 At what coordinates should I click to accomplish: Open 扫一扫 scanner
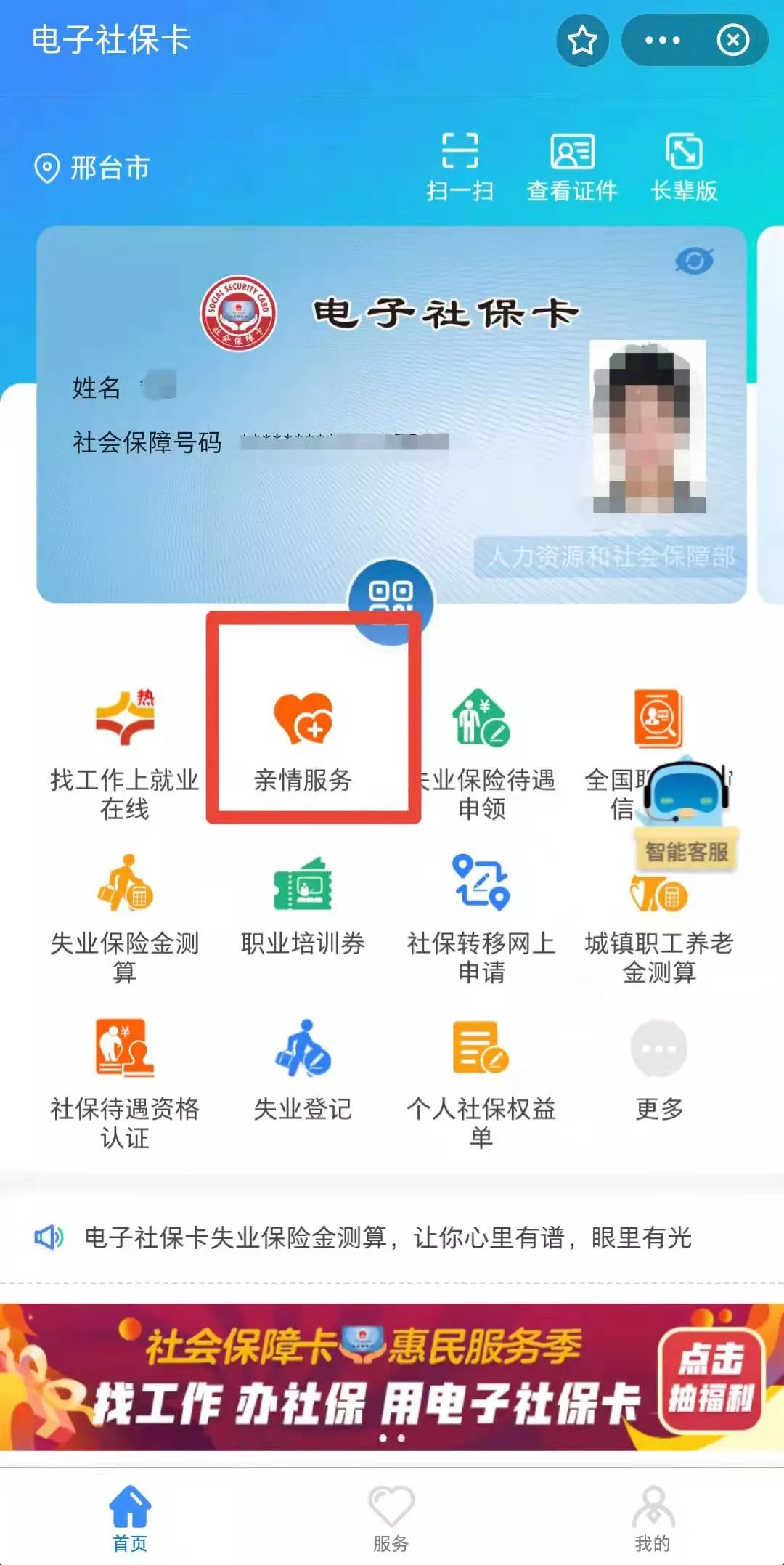(x=460, y=167)
